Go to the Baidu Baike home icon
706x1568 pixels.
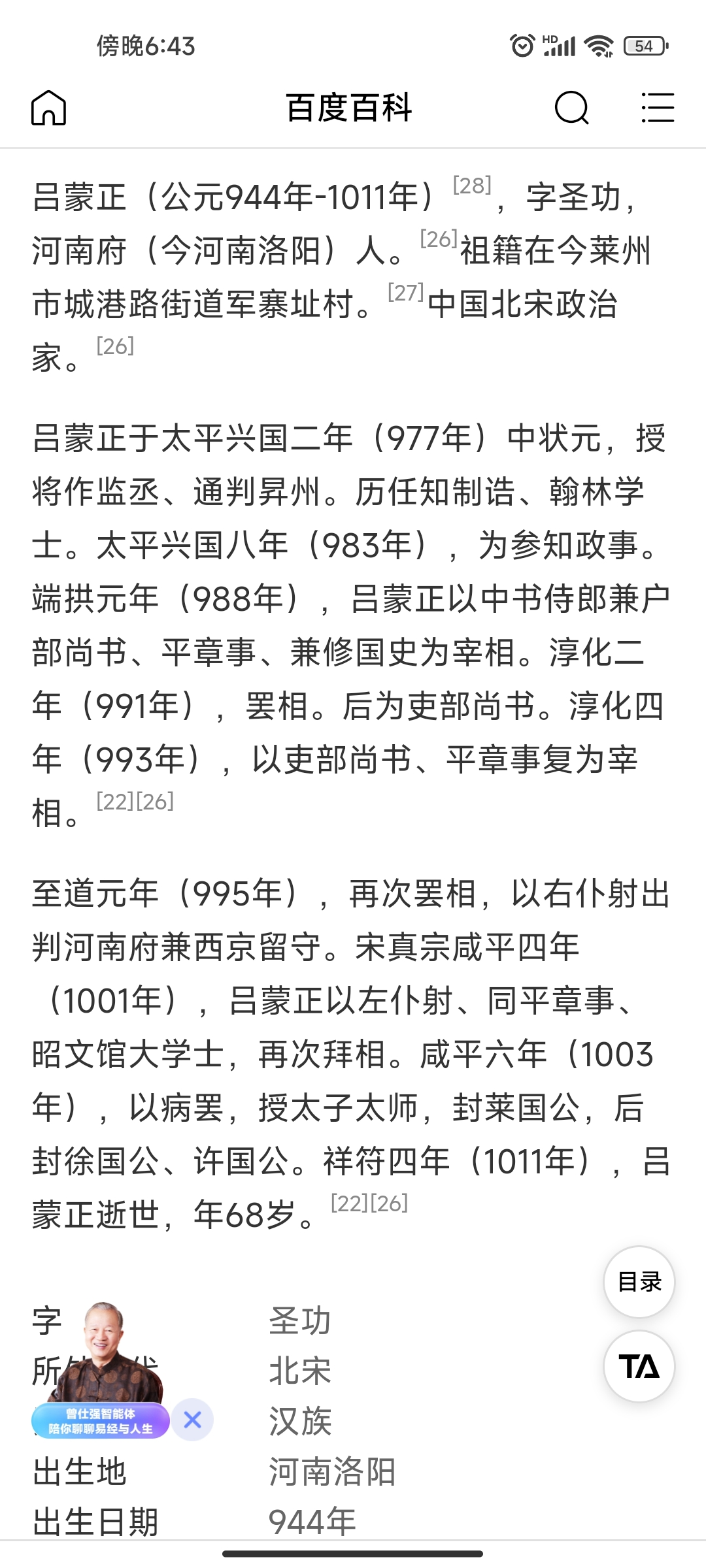click(49, 108)
